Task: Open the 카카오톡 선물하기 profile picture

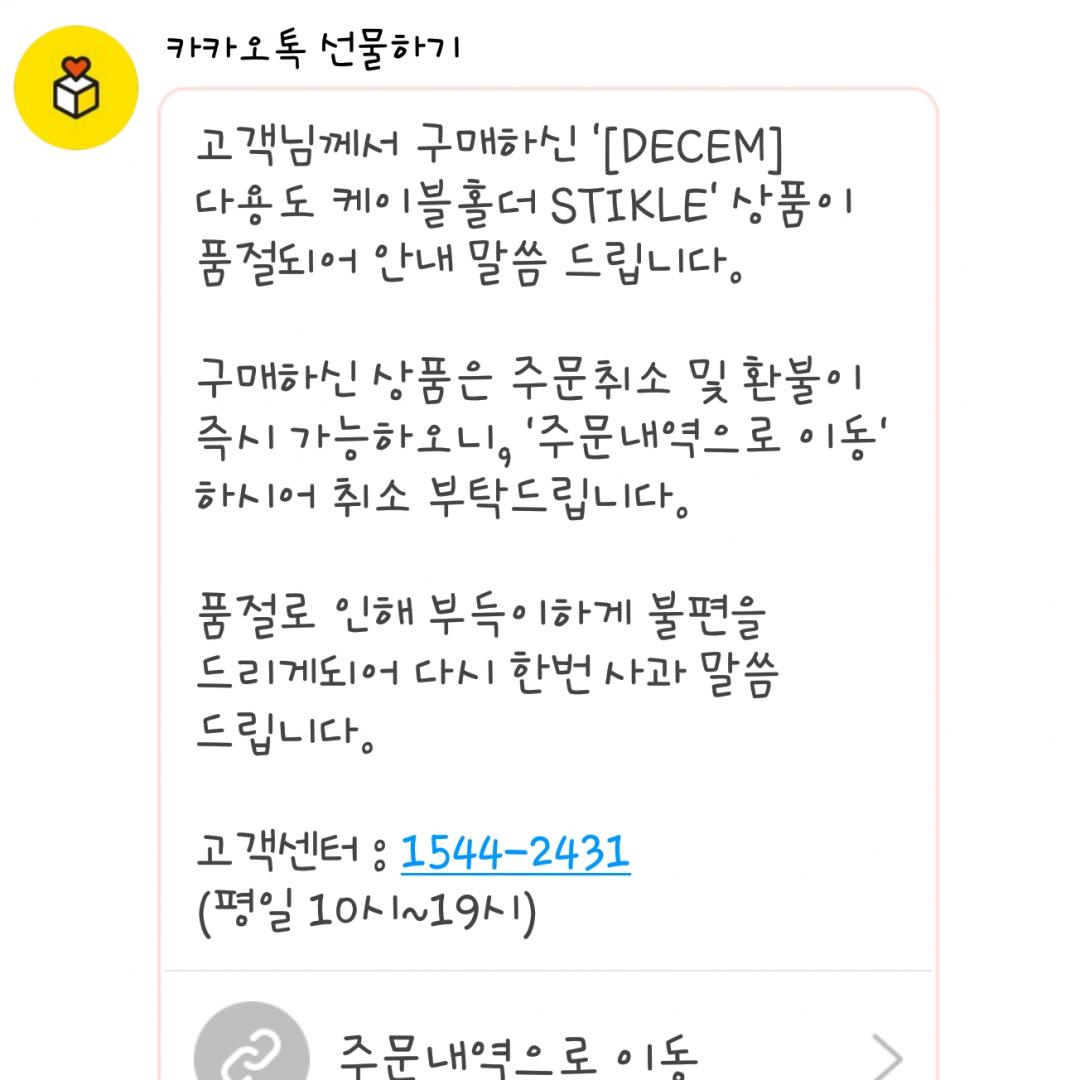Action: tap(76, 88)
